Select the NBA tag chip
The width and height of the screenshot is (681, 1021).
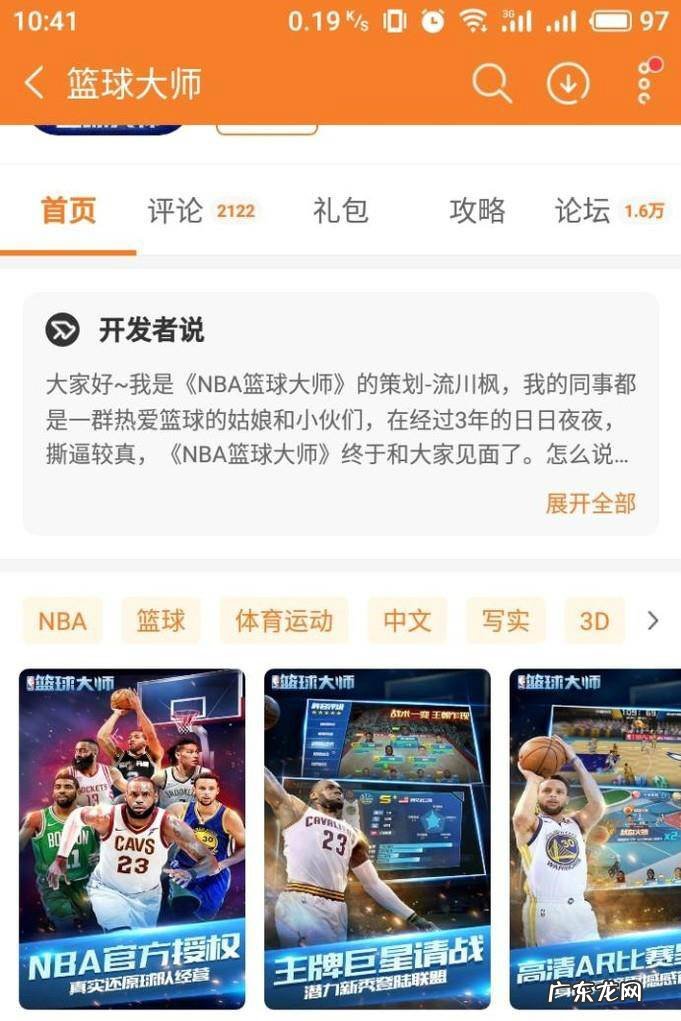[x=62, y=621]
